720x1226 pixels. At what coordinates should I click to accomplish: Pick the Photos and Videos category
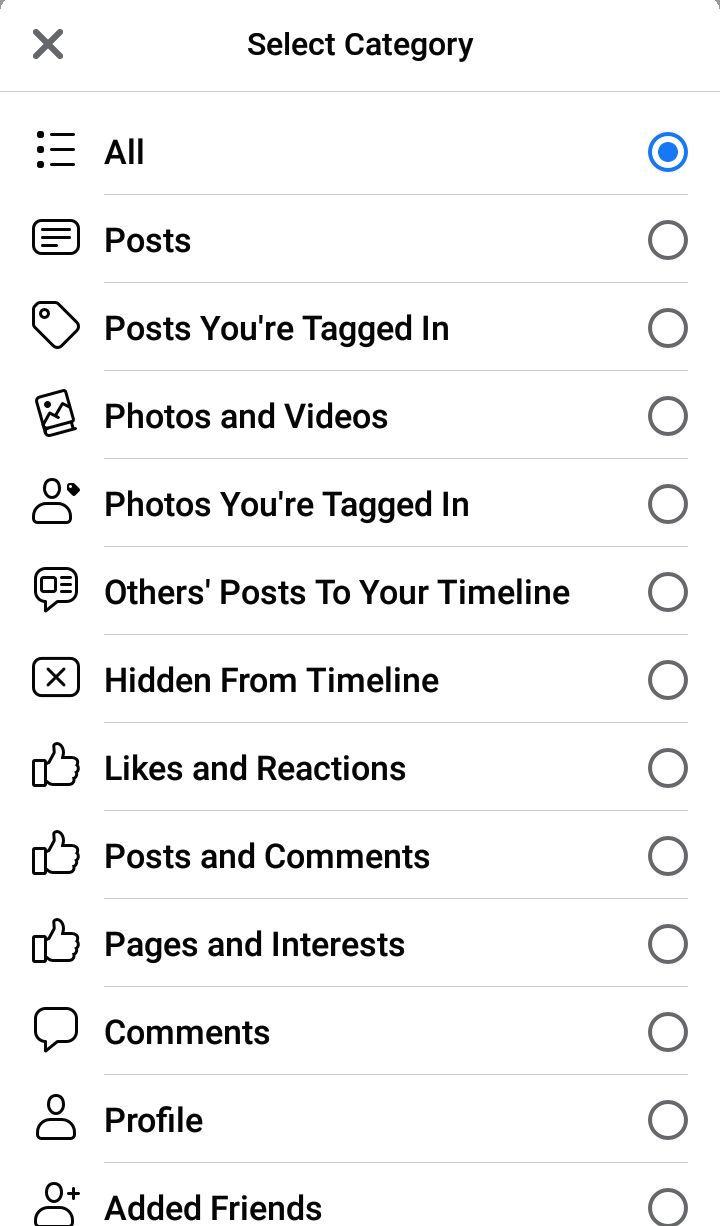667,417
